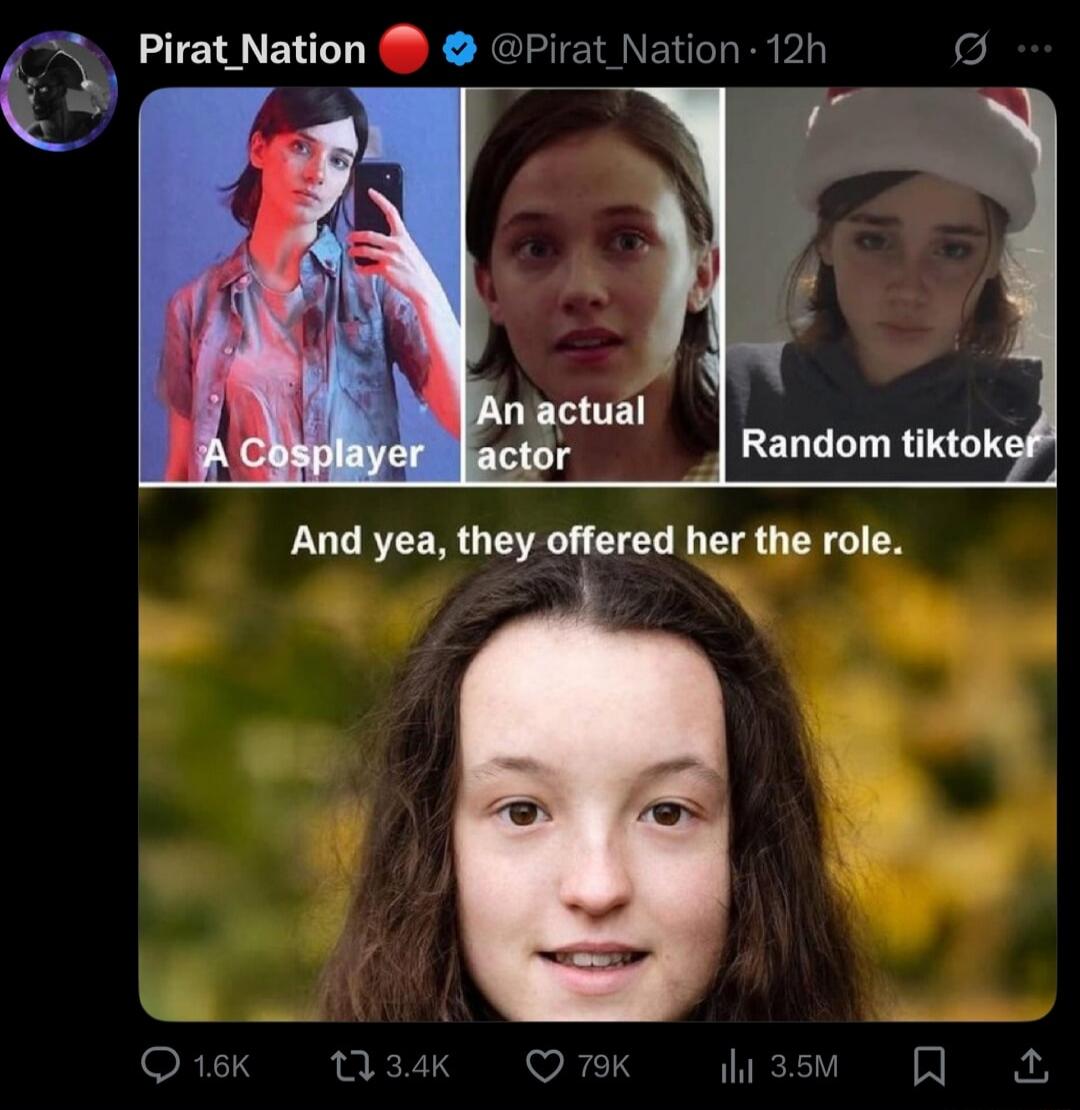Bookmark this Pirat_Nation post

pyautogui.click(x=930, y=1066)
